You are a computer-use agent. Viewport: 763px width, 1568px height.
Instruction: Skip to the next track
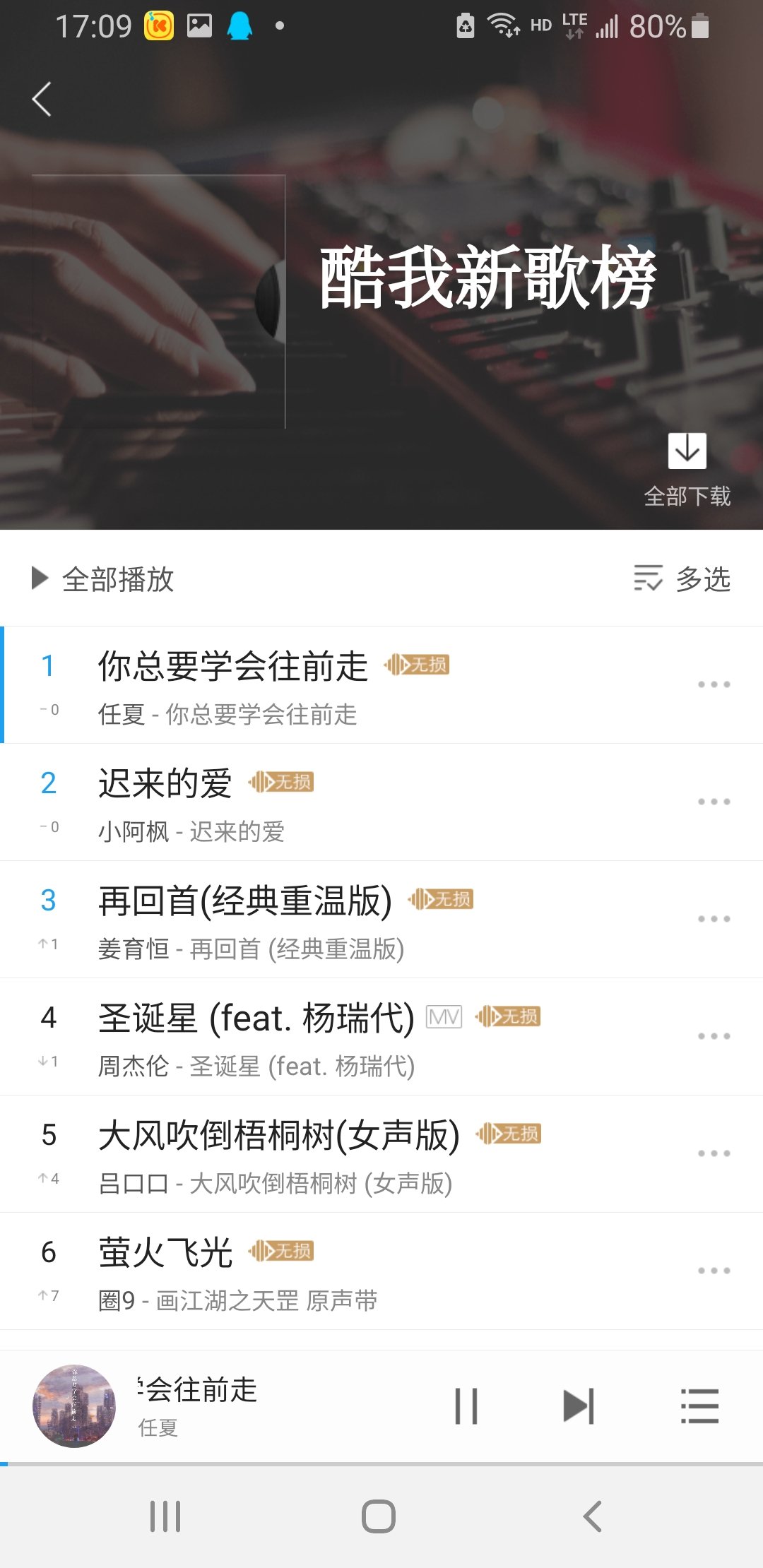[x=579, y=1406]
